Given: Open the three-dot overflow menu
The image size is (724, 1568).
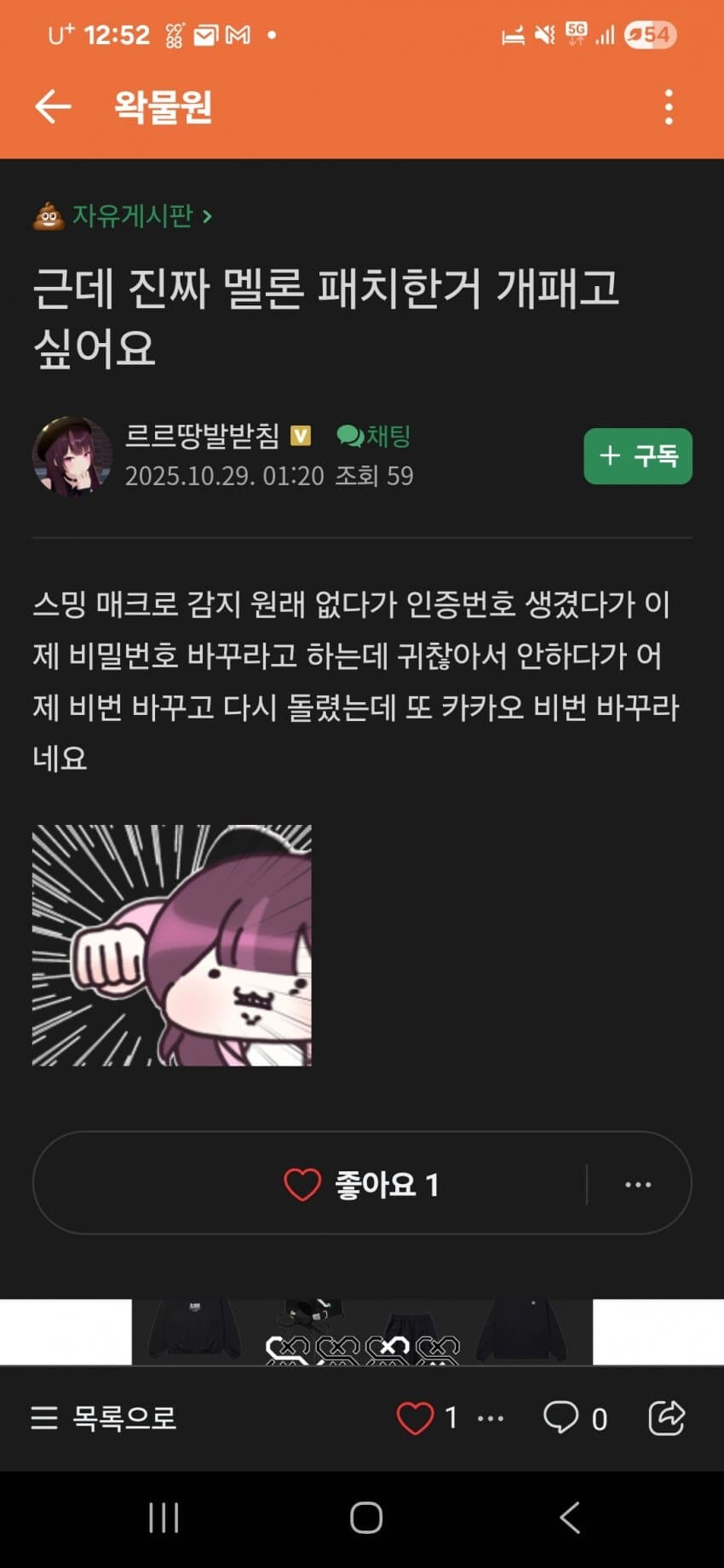Looking at the screenshot, I should point(669,106).
